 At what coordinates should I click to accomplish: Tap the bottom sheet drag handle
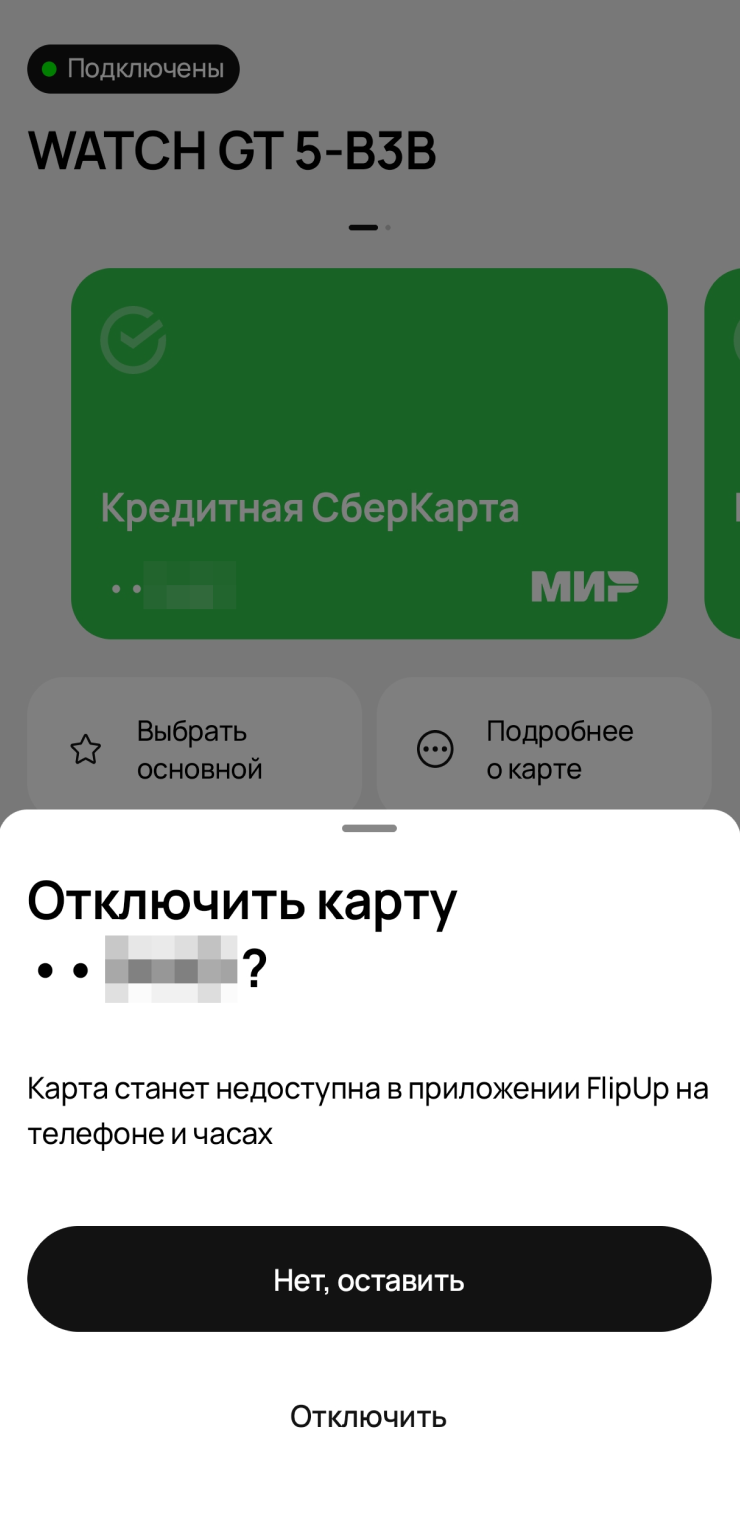369,828
